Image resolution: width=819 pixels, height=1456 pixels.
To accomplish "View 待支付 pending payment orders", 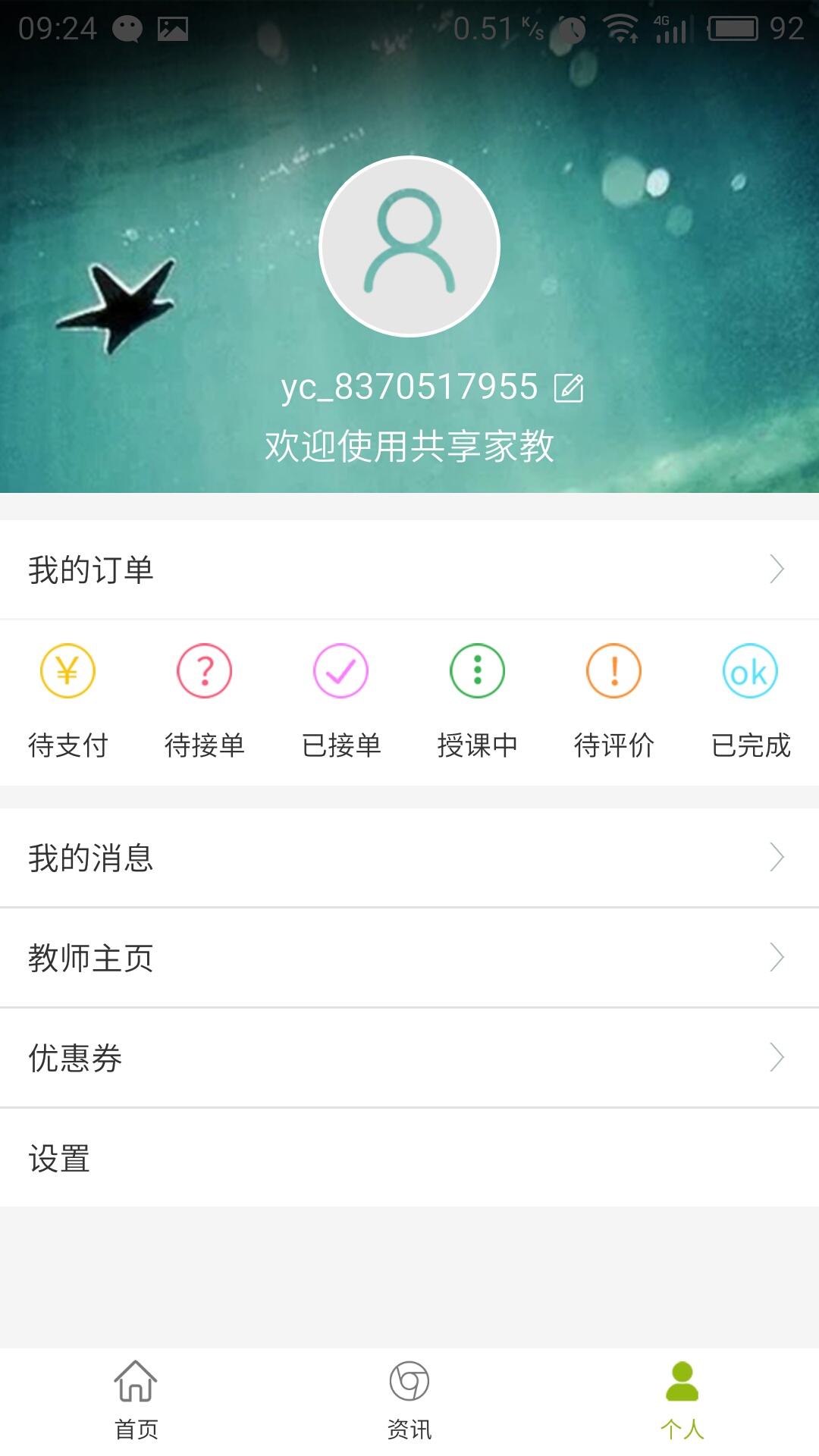I will 67,701.
